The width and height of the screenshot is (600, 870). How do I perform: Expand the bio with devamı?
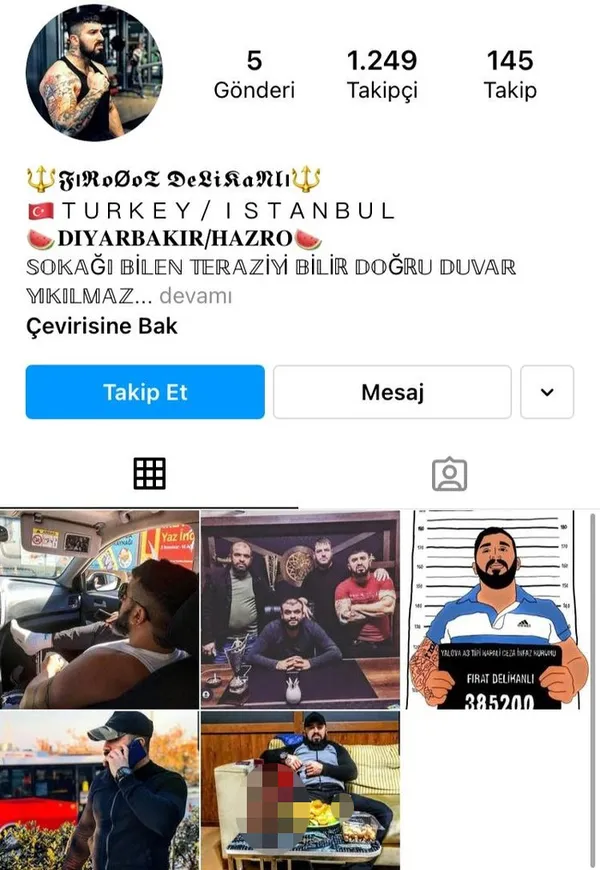click(197, 297)
